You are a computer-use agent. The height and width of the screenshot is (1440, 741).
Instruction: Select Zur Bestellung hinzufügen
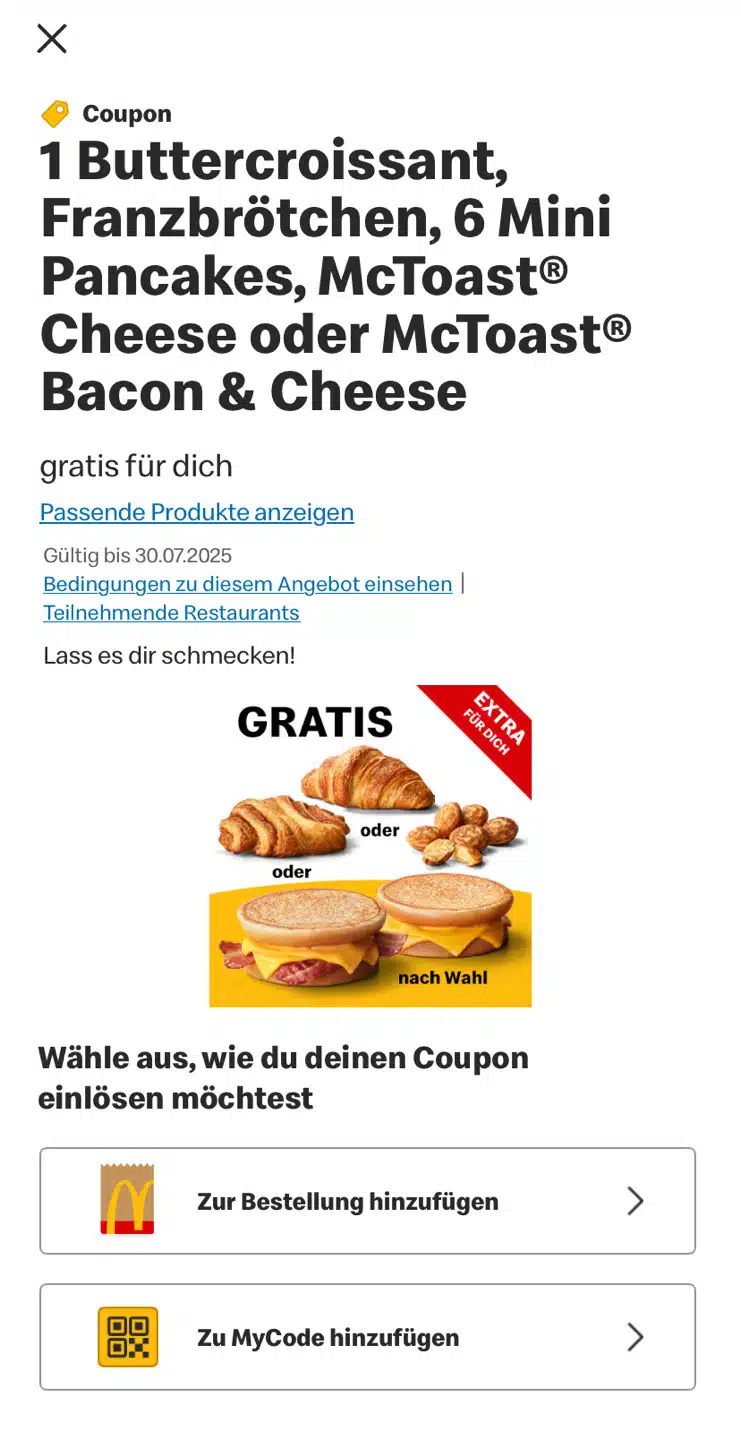click(x=367, y=1201)
